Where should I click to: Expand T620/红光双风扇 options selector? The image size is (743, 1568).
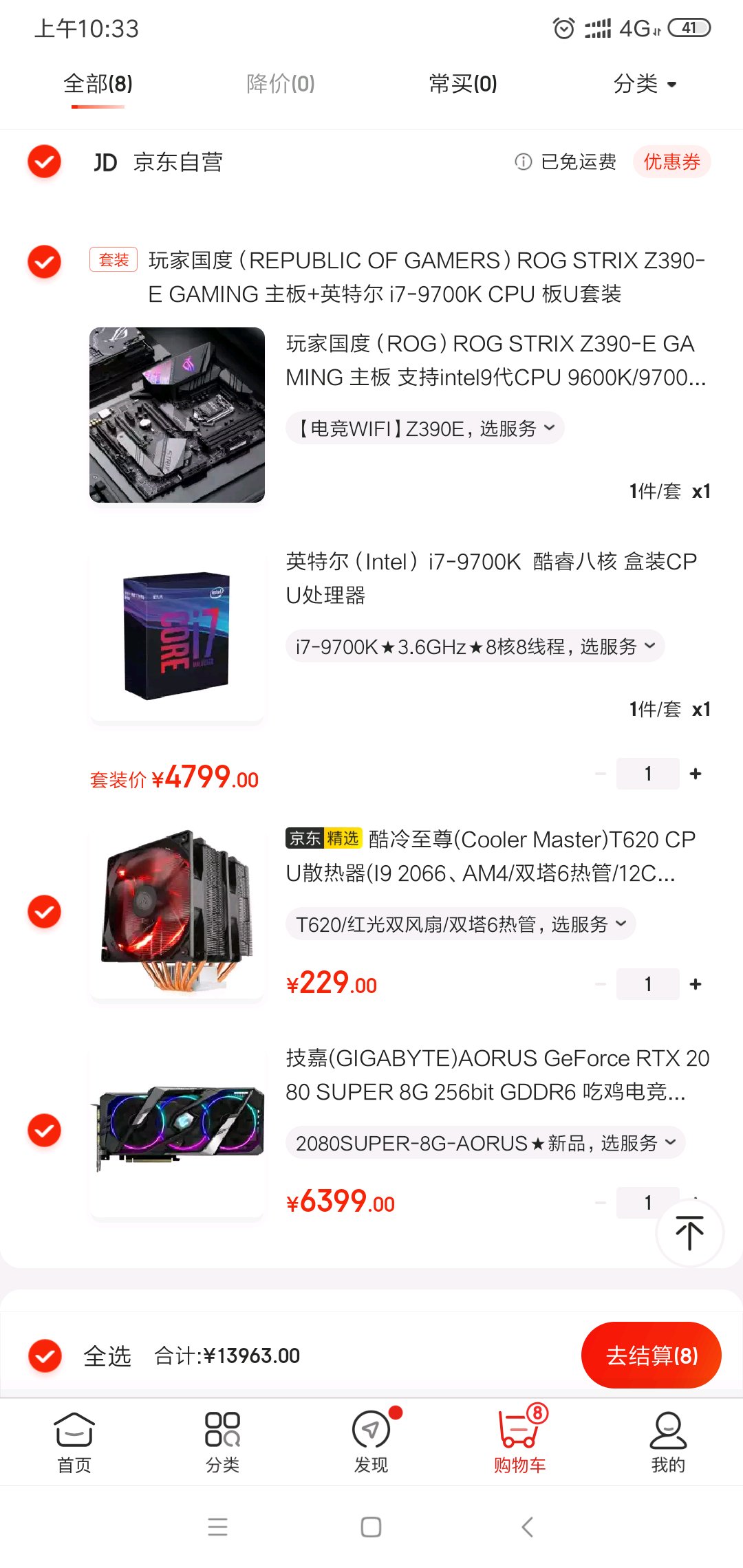click(460, 924)
